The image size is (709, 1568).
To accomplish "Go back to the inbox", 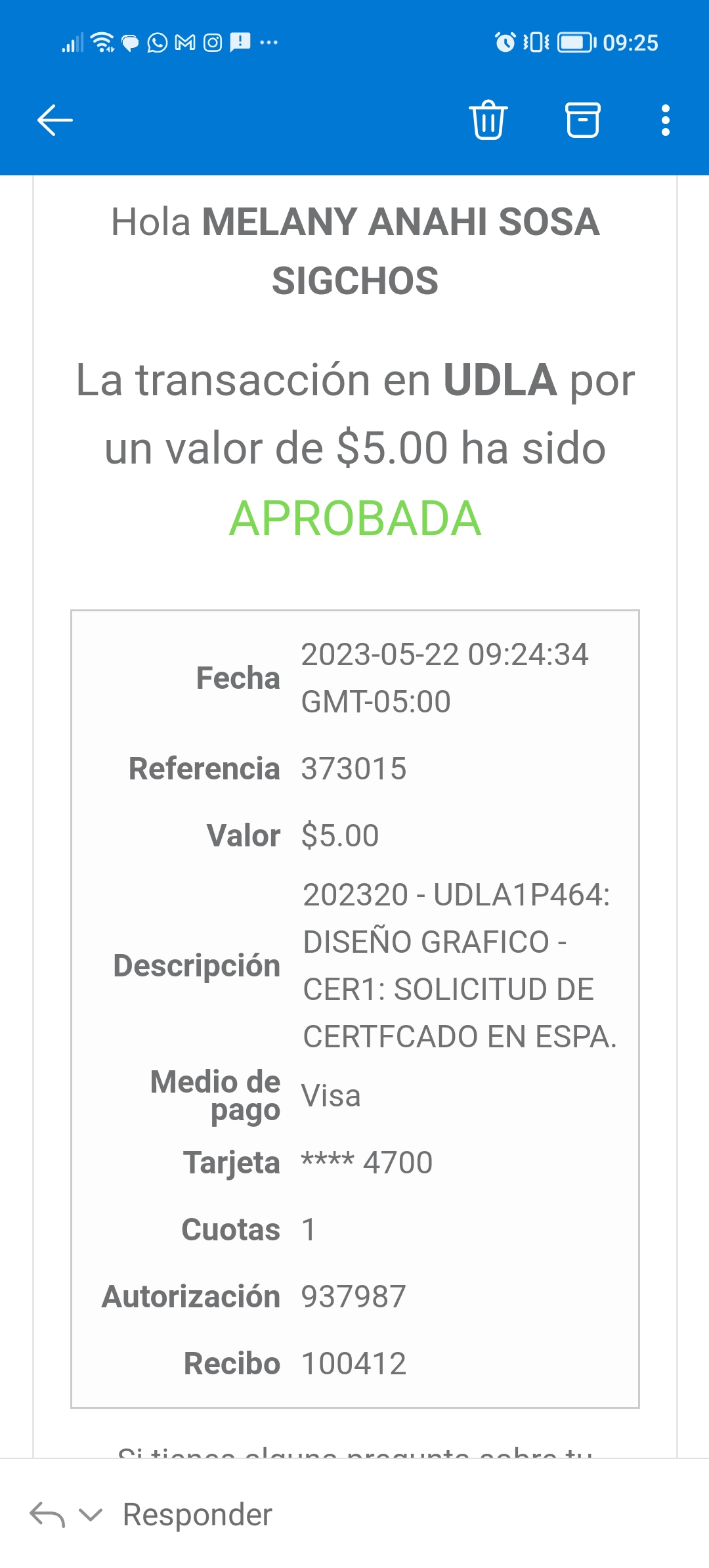I will (55, 121).
